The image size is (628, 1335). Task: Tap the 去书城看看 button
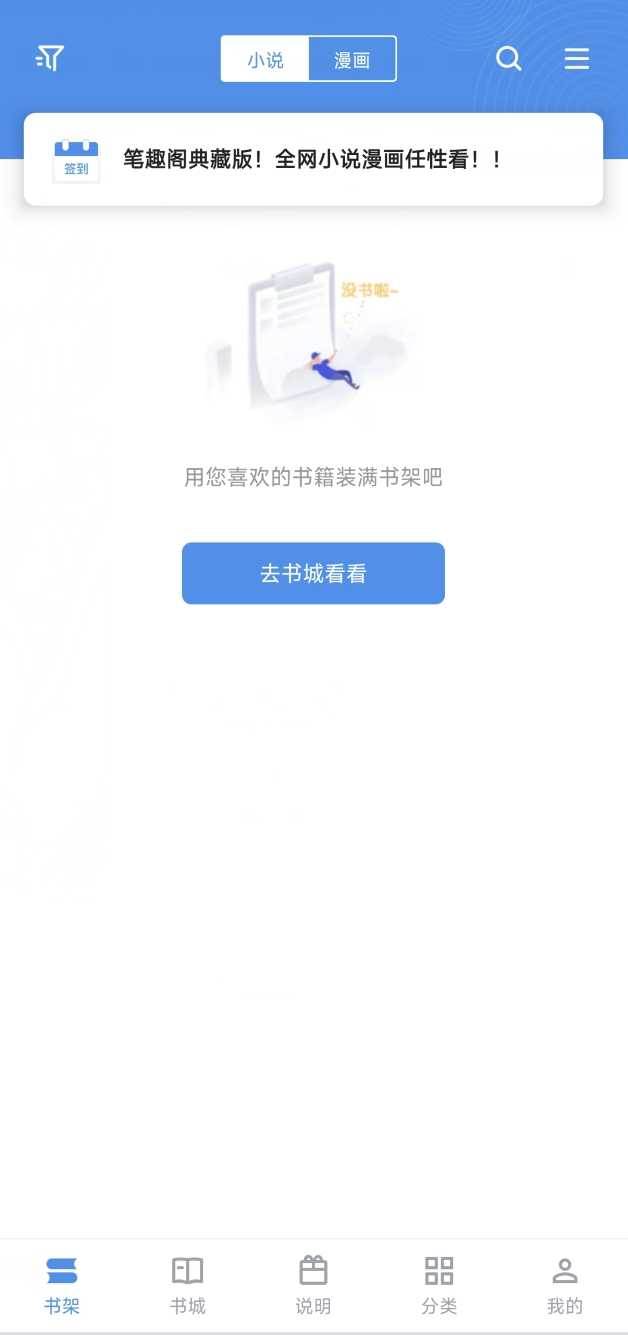(x=313, y=573)
